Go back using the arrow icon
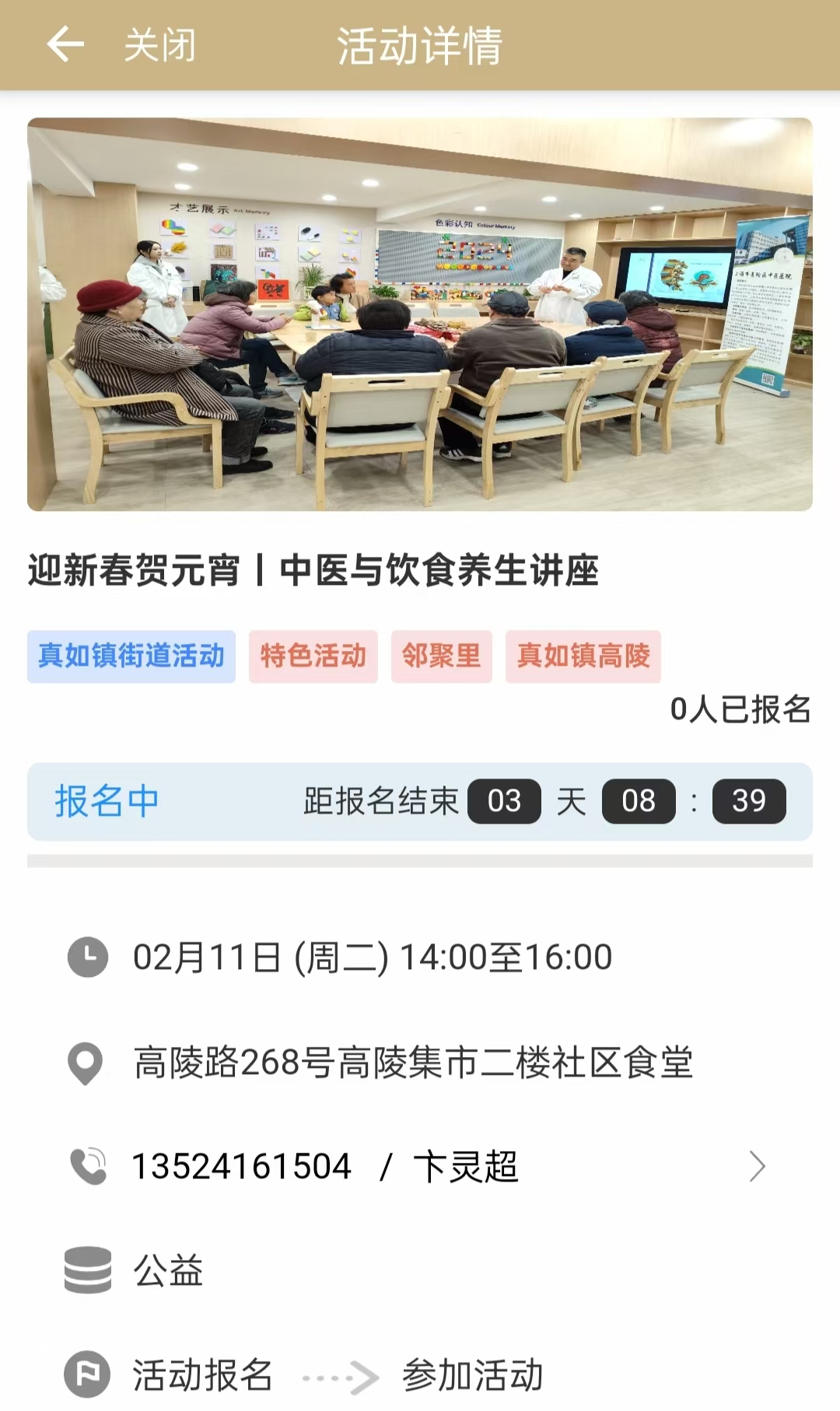 pyautogui.click(x=65, y=44)
